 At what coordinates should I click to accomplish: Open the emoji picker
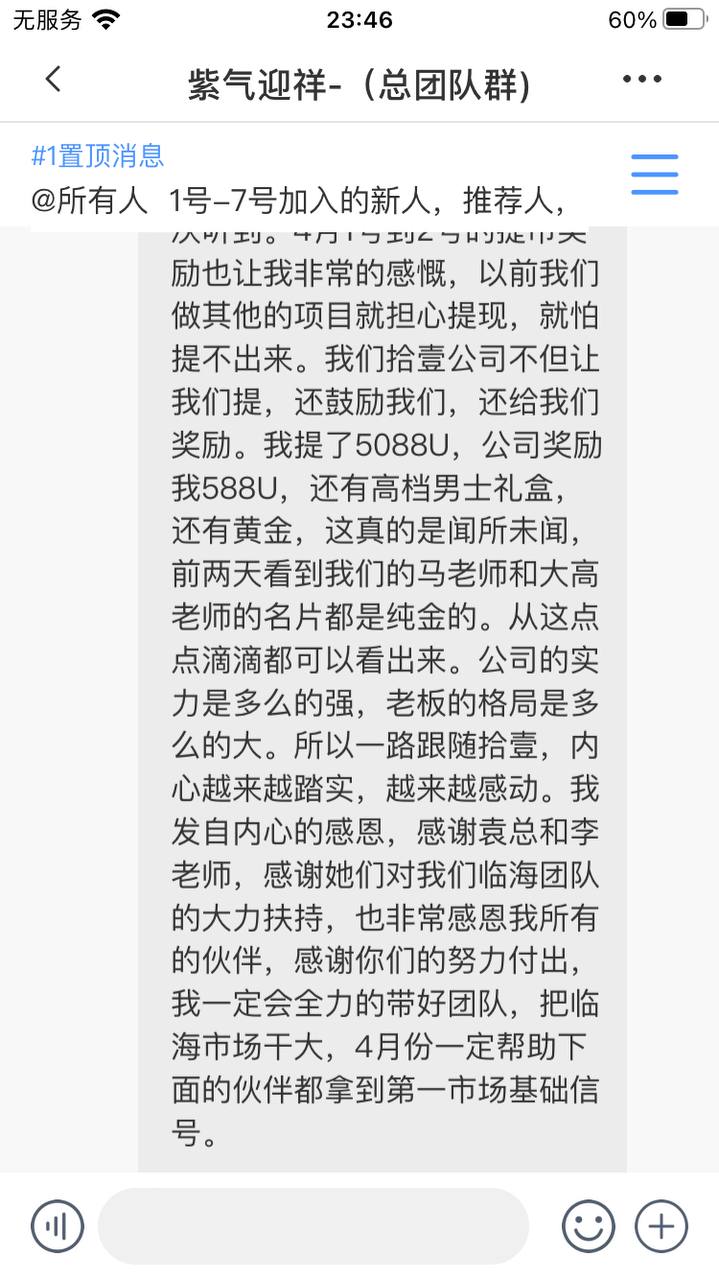588,1226
